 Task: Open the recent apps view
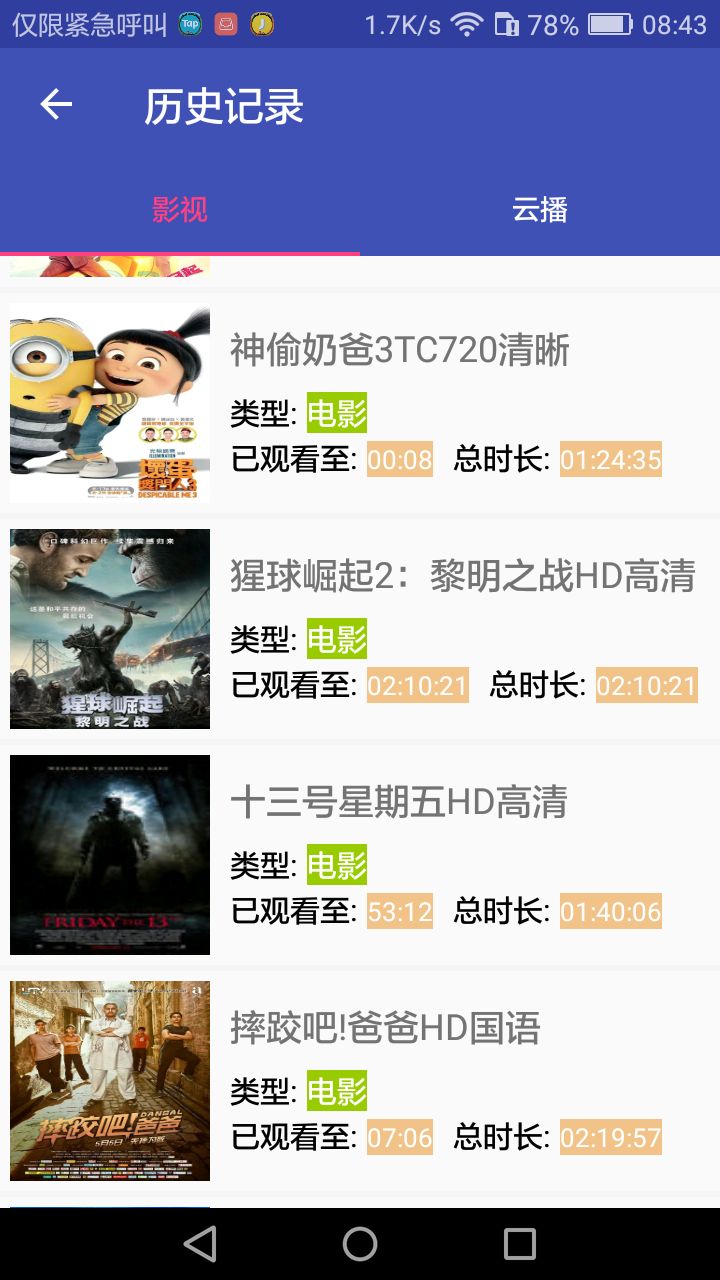coord(520,1244)
